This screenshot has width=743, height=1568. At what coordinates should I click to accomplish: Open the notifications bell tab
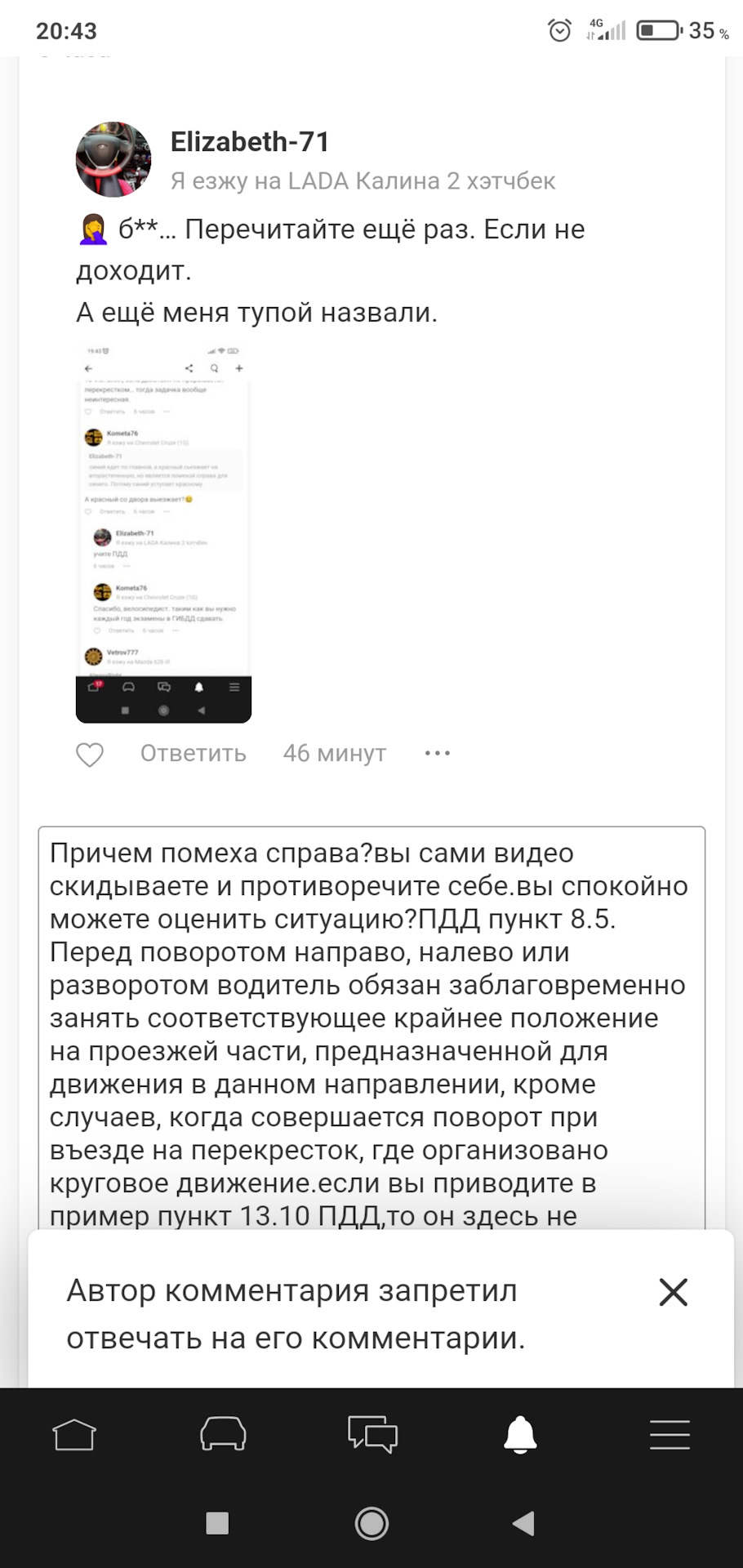coord(520,1435)
